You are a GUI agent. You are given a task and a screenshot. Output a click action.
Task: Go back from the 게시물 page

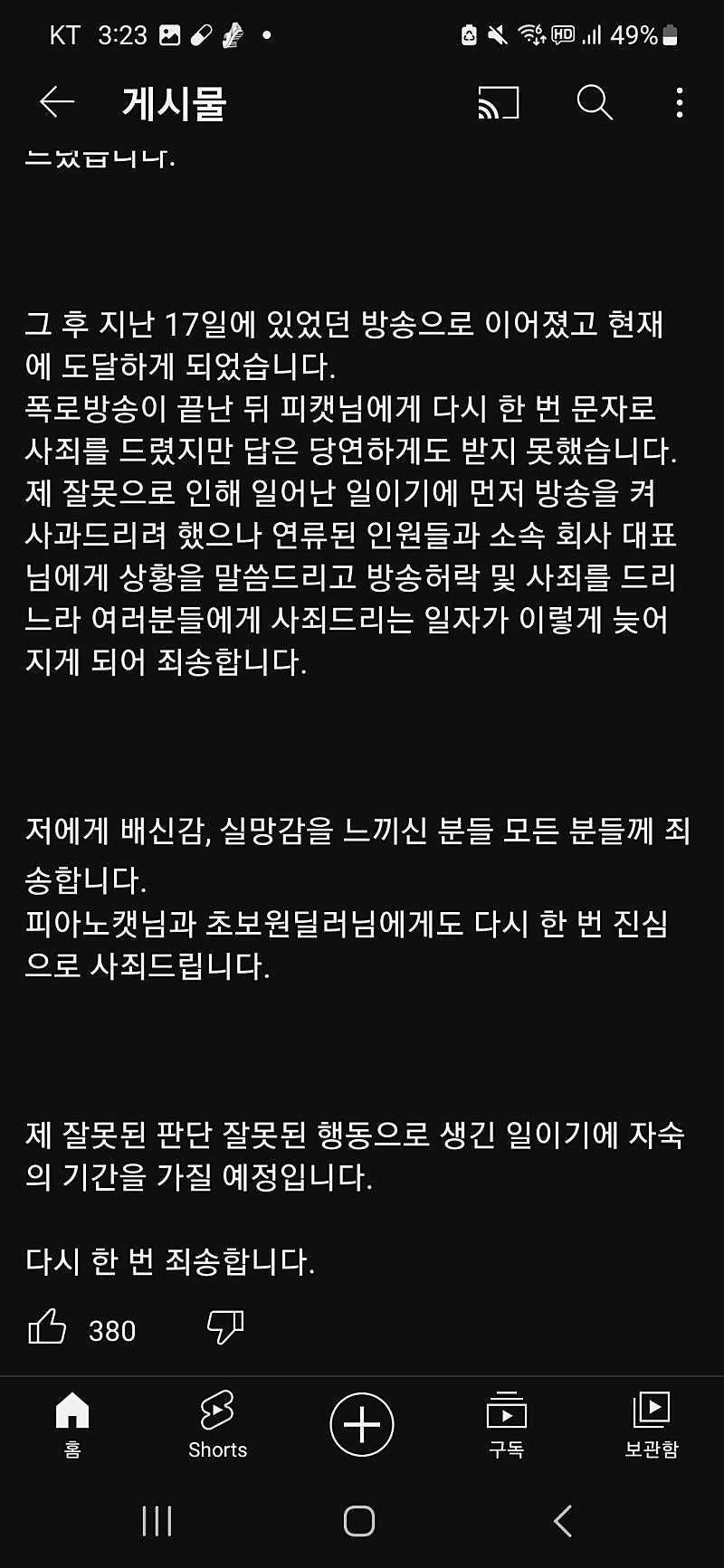coord(56,102)
